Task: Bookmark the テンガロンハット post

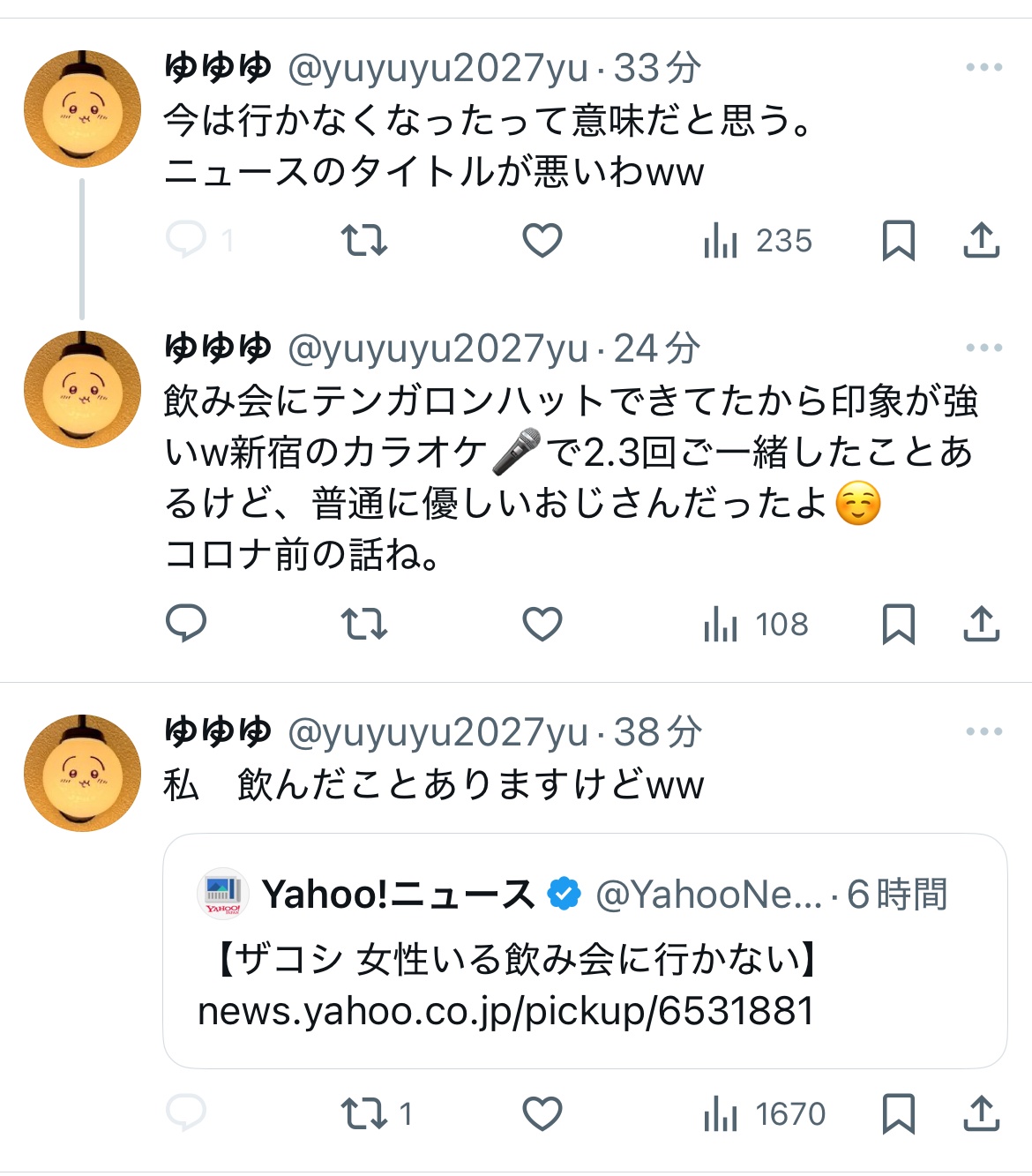Action: pyautogui.click(x=898, y=624)
